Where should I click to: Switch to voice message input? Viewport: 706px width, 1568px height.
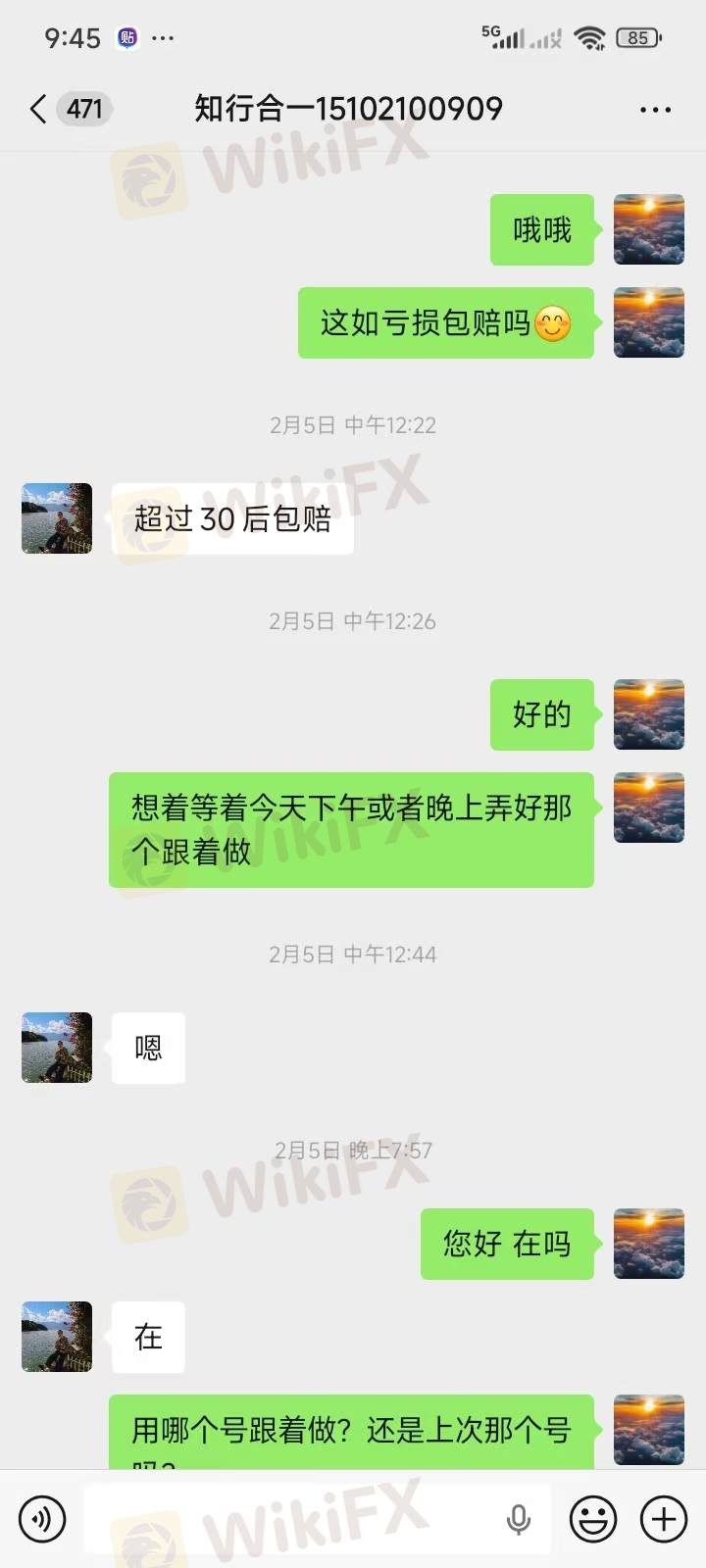pos(42,1519)
